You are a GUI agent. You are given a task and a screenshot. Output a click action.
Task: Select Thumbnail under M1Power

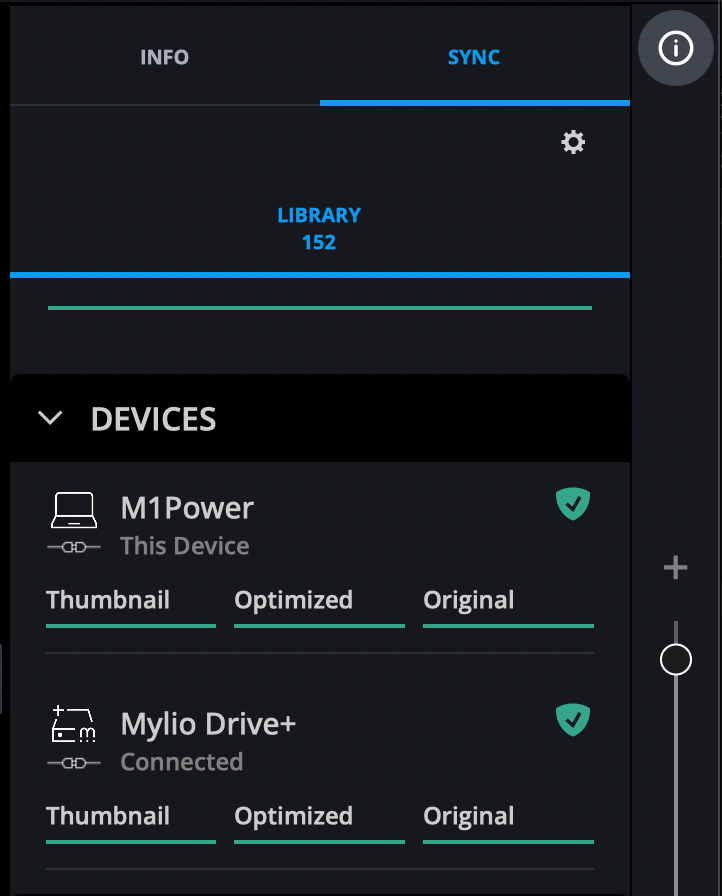(108, 600)
